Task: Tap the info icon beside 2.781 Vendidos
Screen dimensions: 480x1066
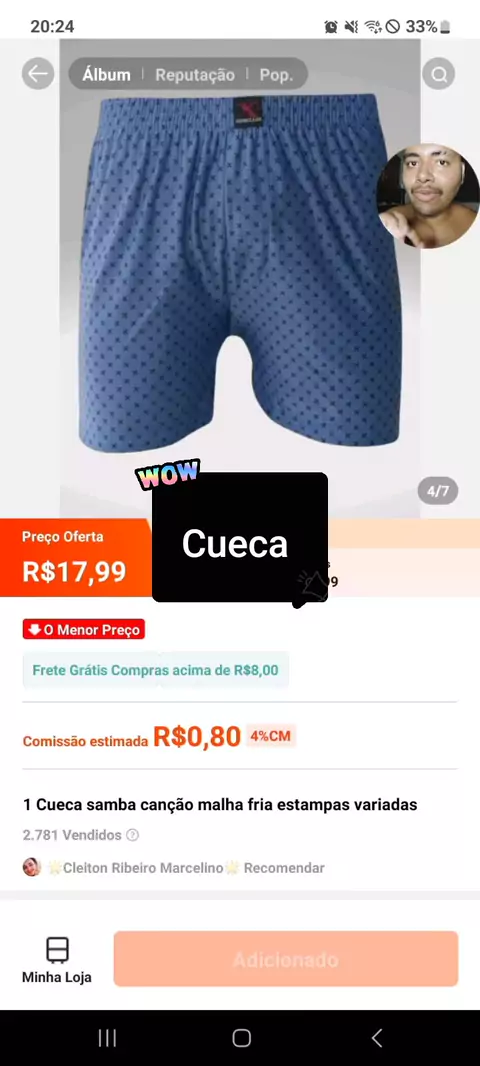Action: [x=133, y=835]
